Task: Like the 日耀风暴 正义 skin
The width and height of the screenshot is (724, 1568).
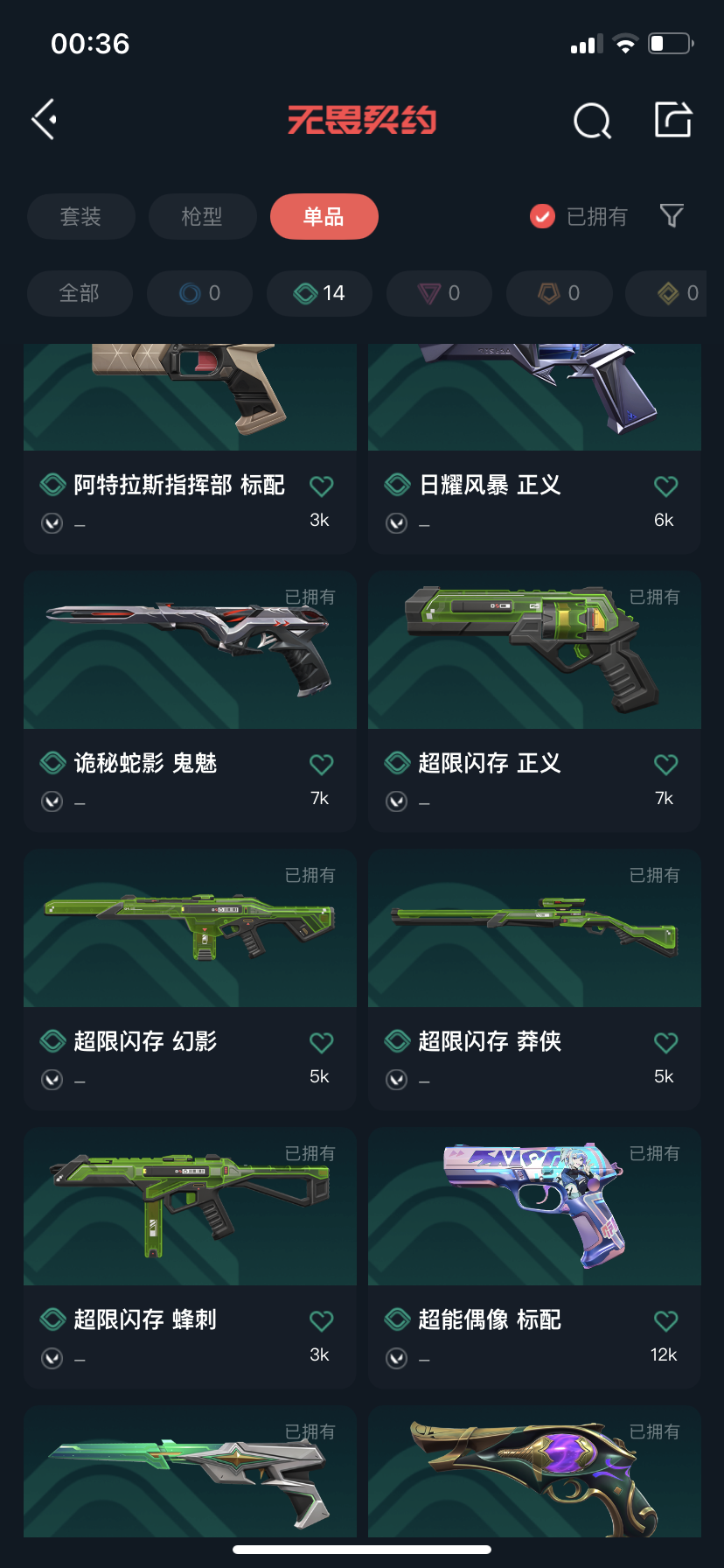Action: 665,486
